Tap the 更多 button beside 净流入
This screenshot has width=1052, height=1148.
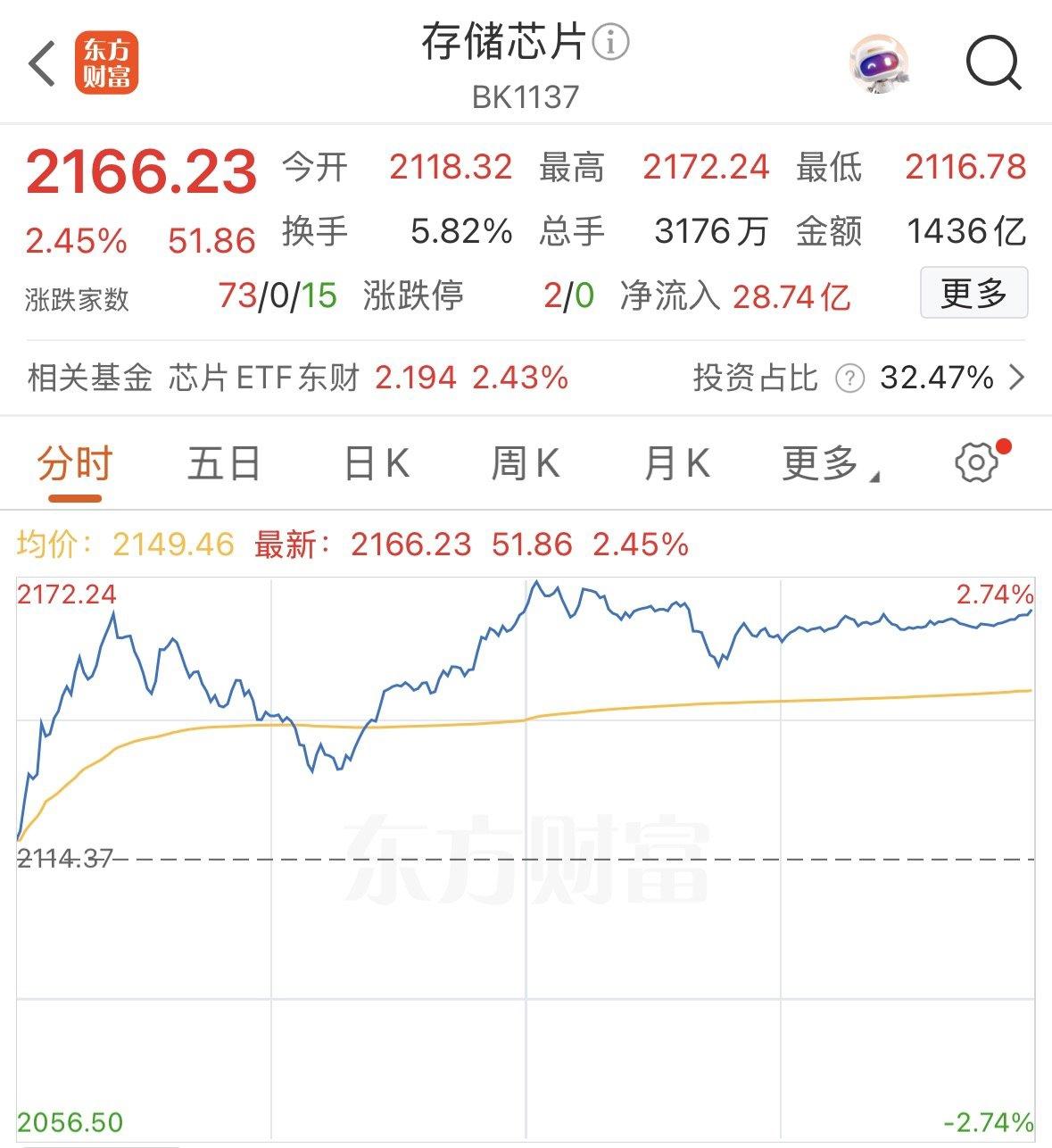coord(973,293)
